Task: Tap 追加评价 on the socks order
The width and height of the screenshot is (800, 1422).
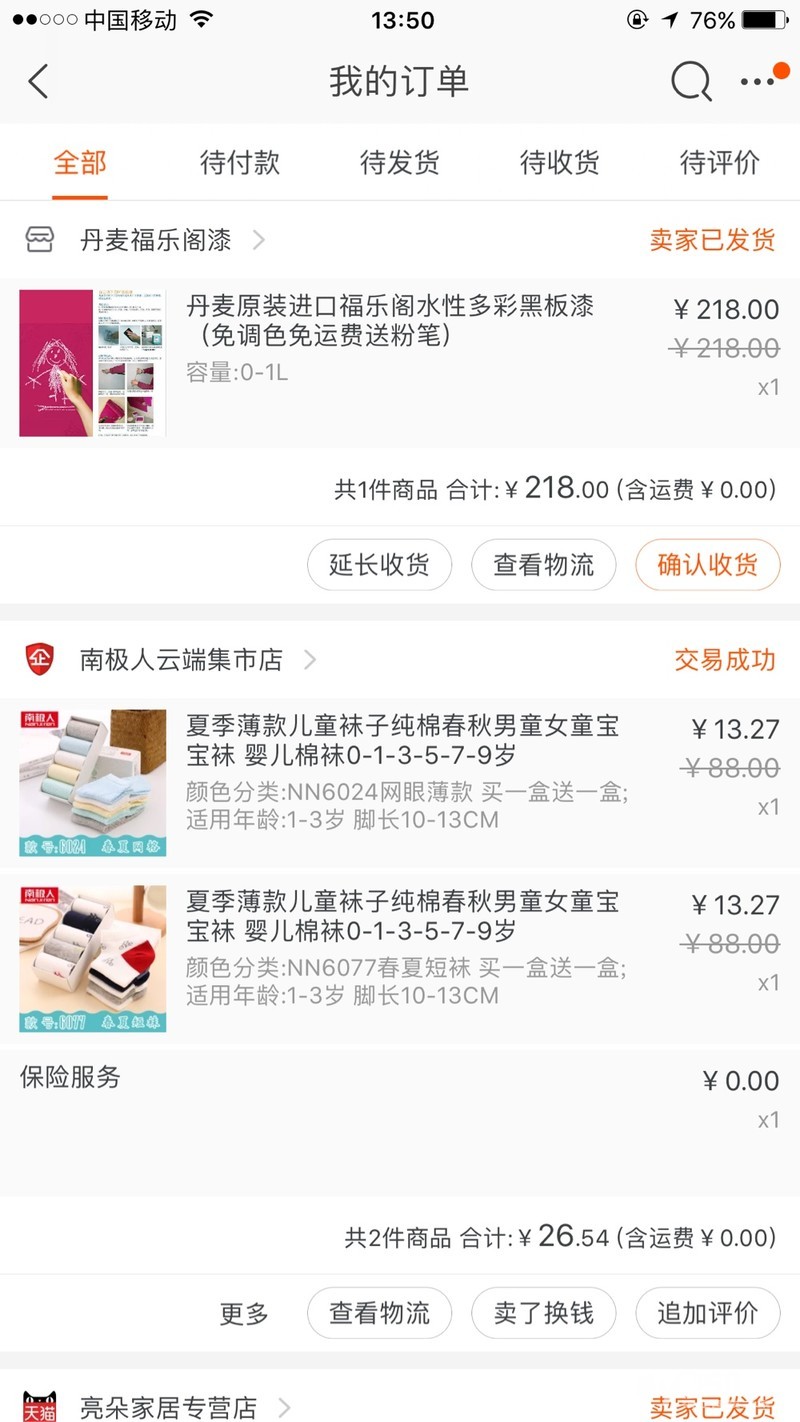Action: (x=707, y=1313)
